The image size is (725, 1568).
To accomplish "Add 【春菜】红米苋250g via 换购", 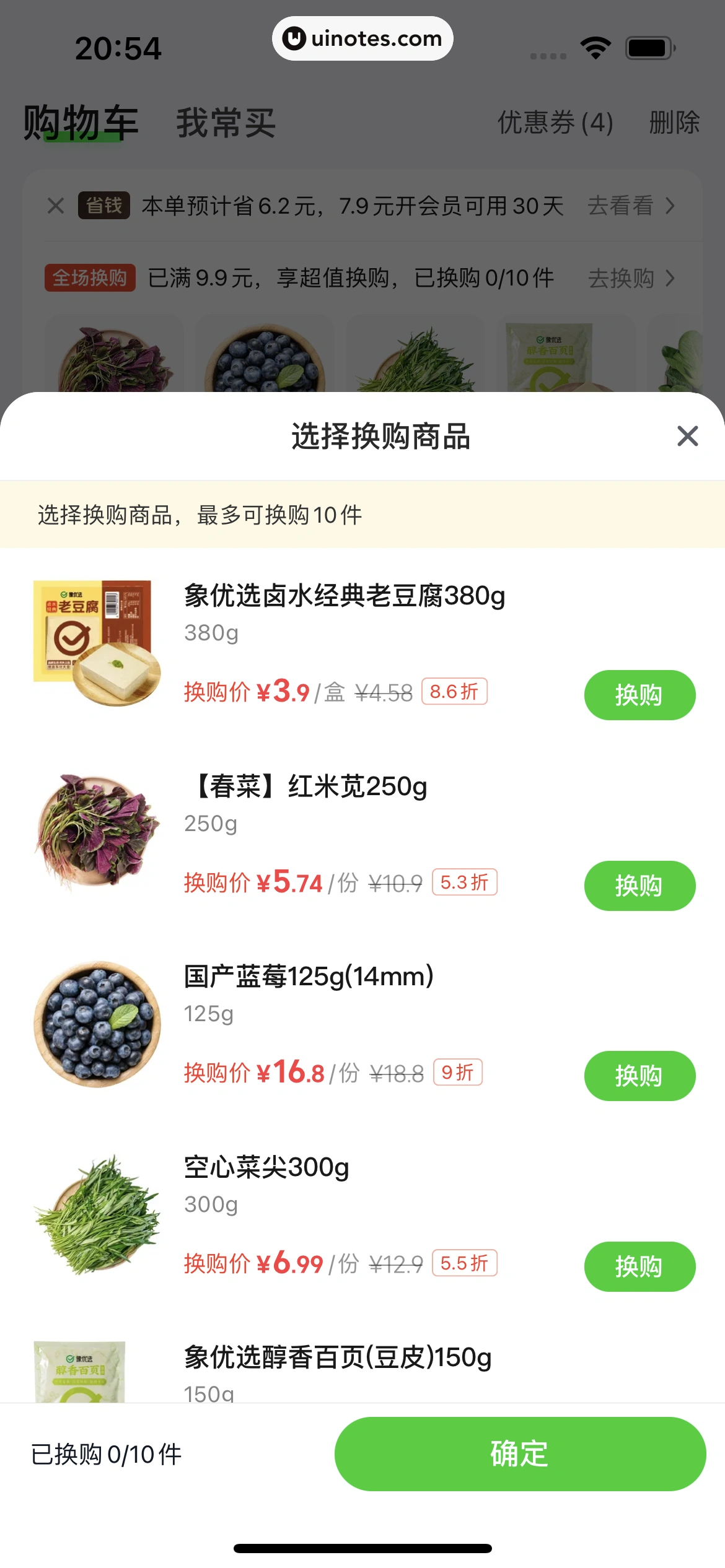I will tap(639, 886).
